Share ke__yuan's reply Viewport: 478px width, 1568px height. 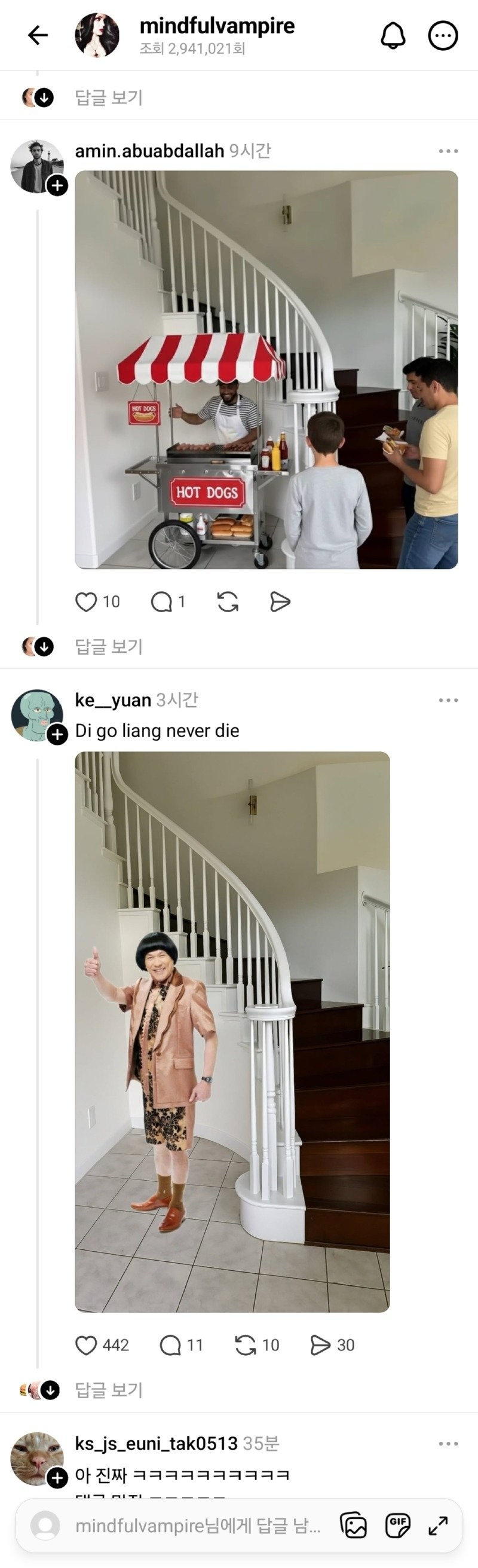click(320, 1344)
